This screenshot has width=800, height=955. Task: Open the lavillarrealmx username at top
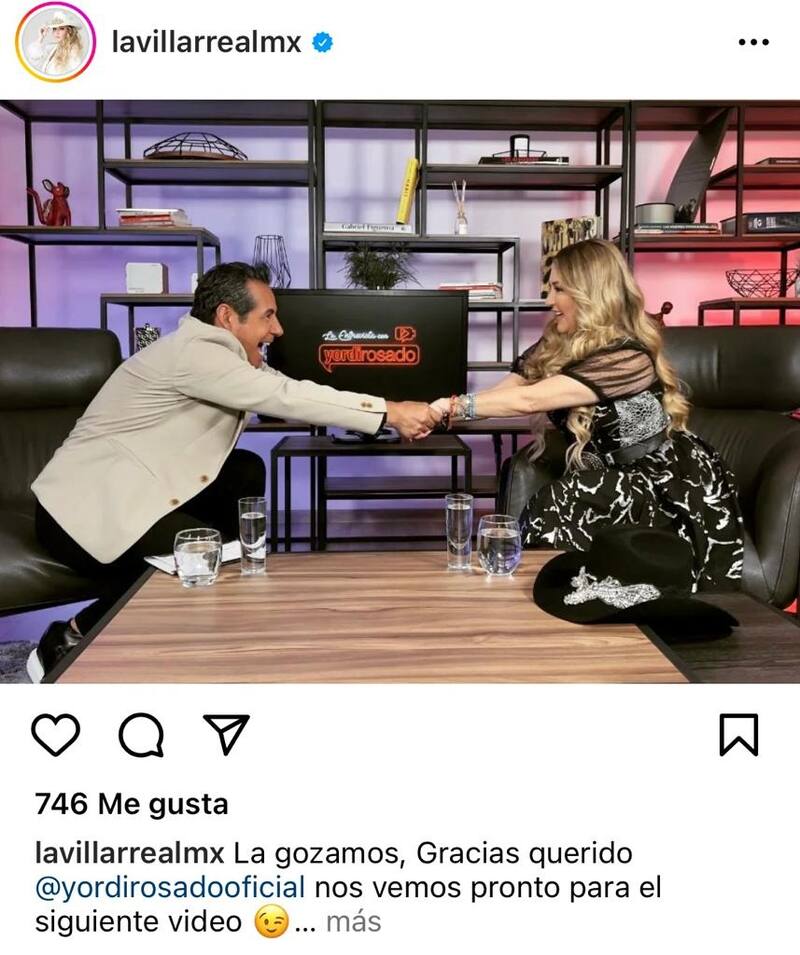[206, 42]
